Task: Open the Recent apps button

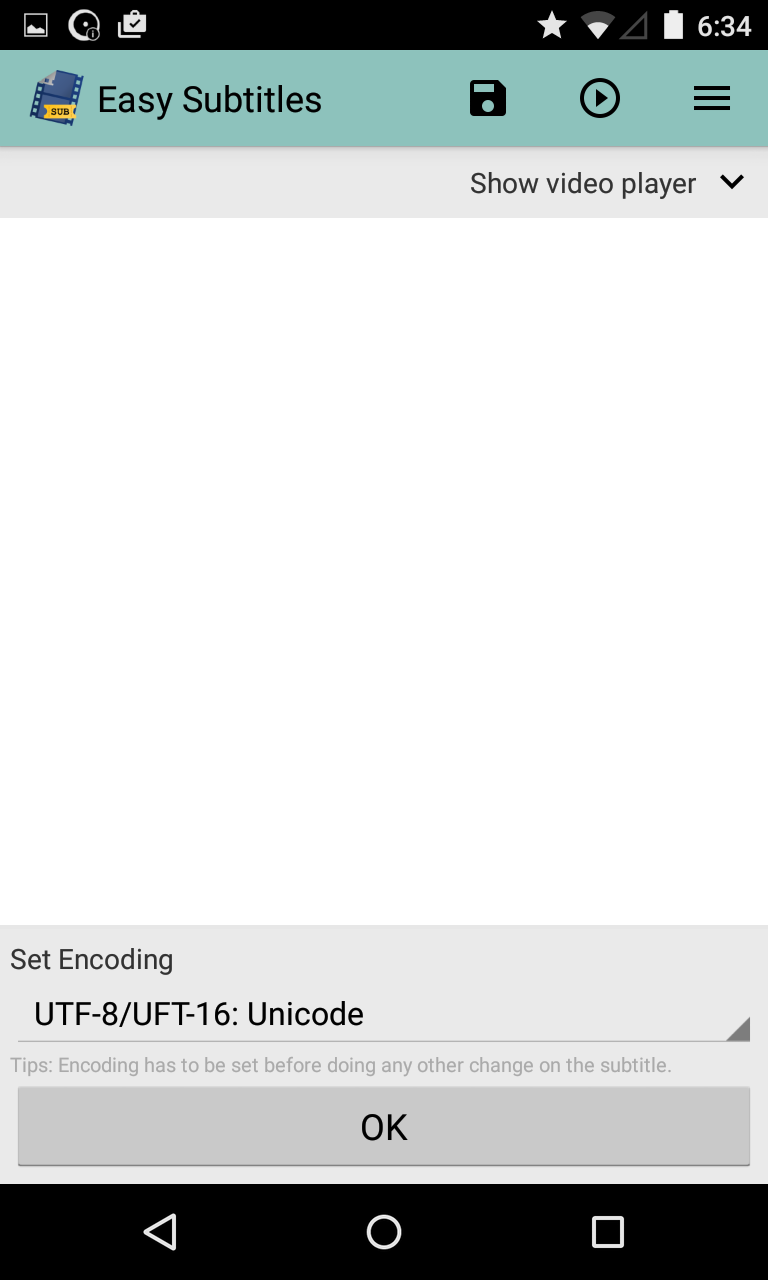Action: (x=606, y=1231)
